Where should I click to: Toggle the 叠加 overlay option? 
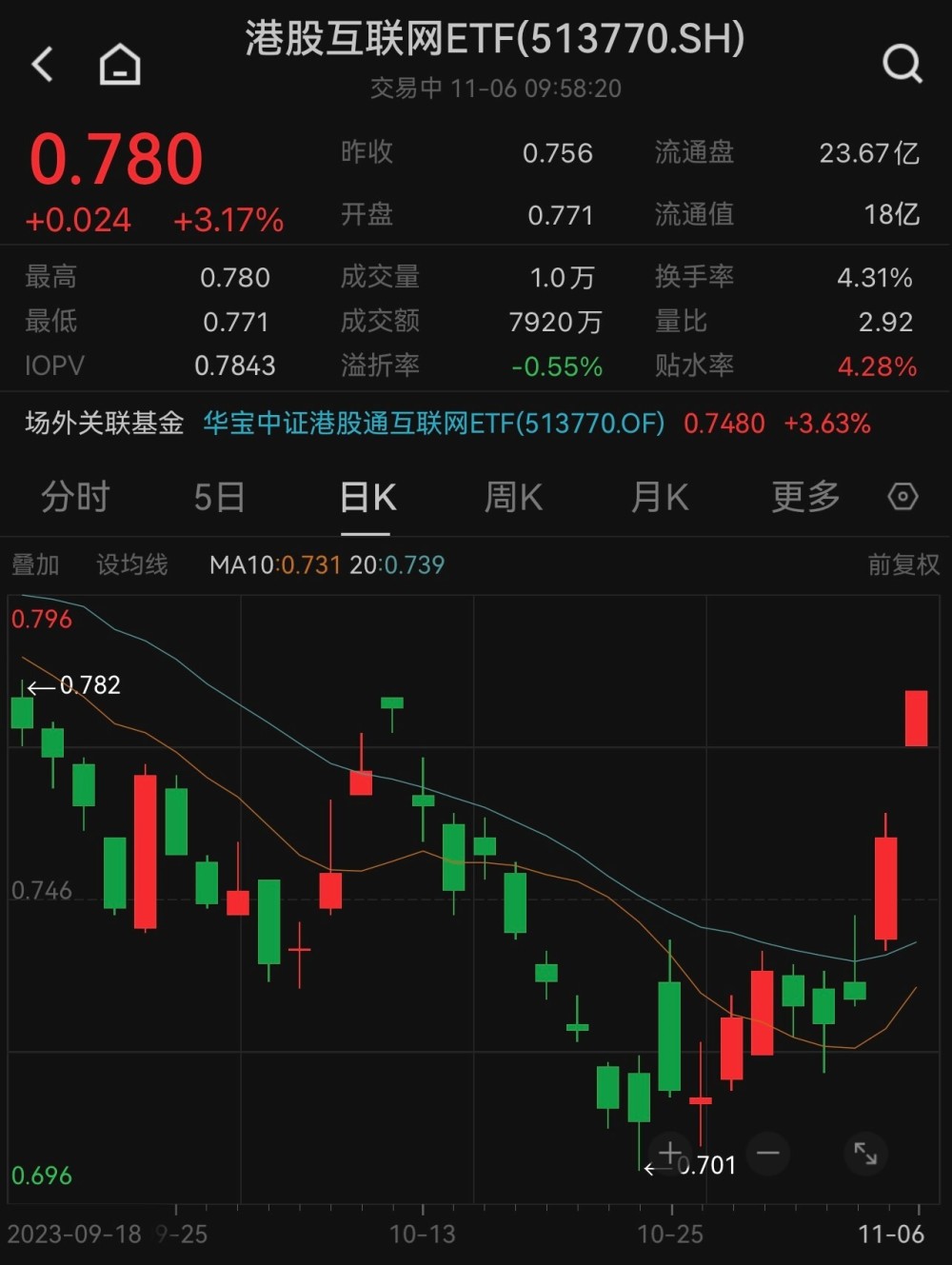[x=34, y=563]
